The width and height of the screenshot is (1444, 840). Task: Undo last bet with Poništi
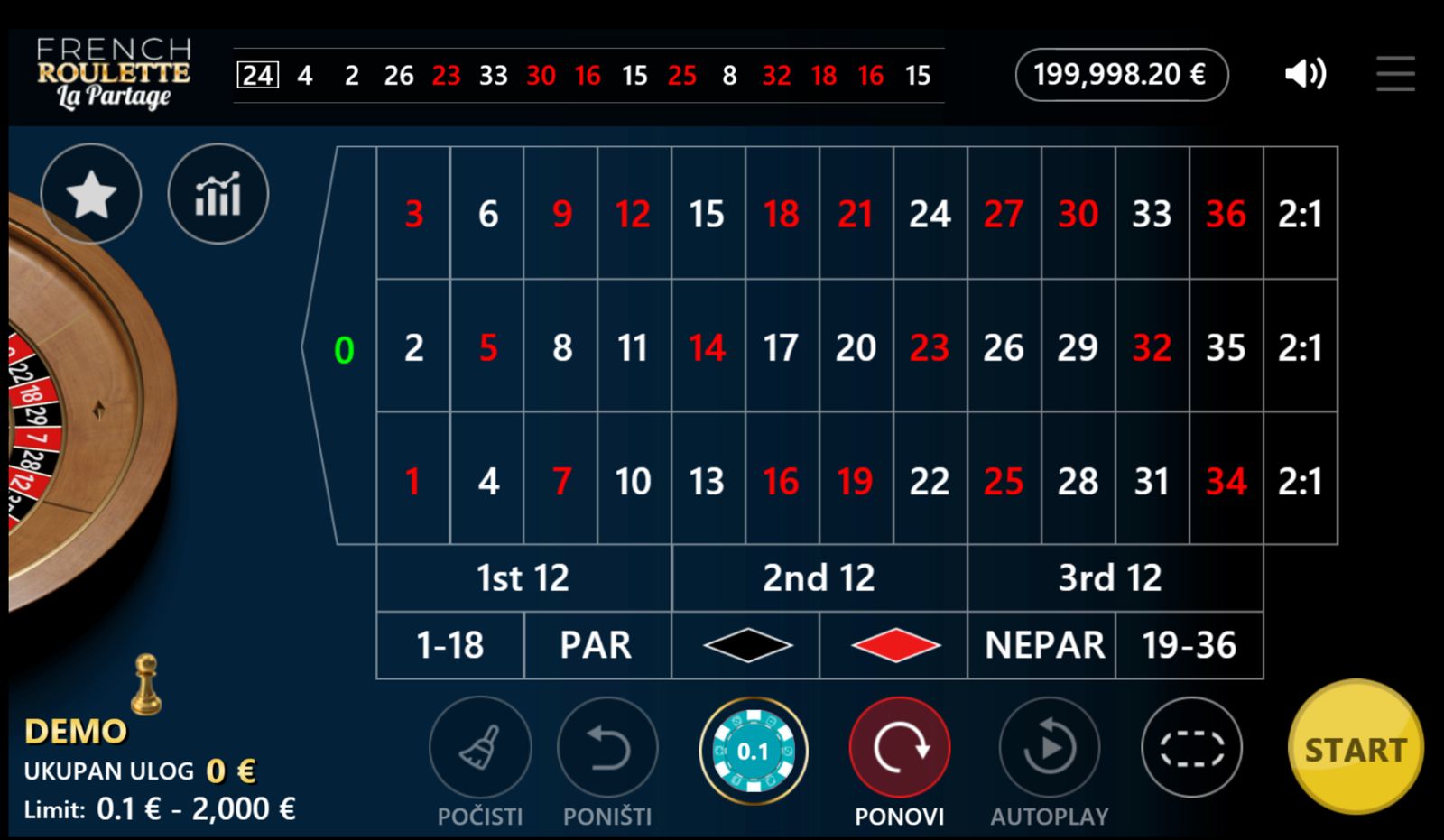pos(607,748)
